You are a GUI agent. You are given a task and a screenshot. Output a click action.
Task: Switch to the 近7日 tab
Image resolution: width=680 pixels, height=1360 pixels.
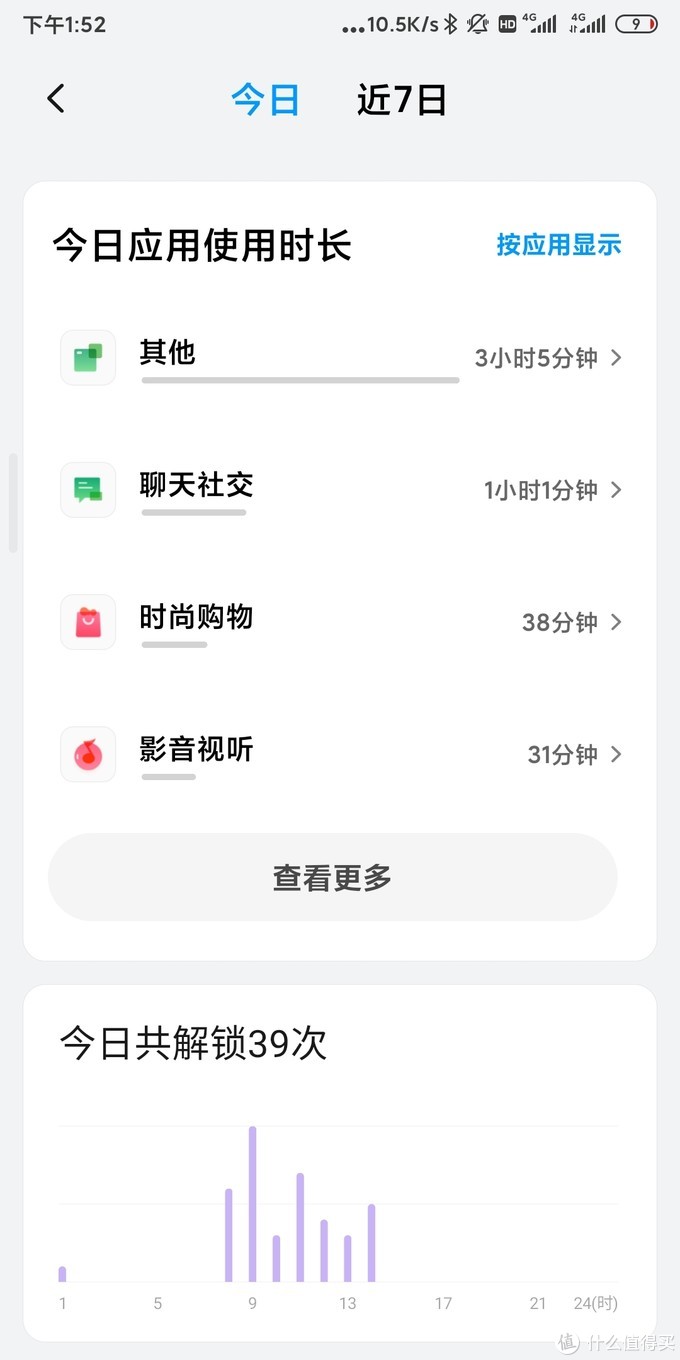tap(401, 100)
